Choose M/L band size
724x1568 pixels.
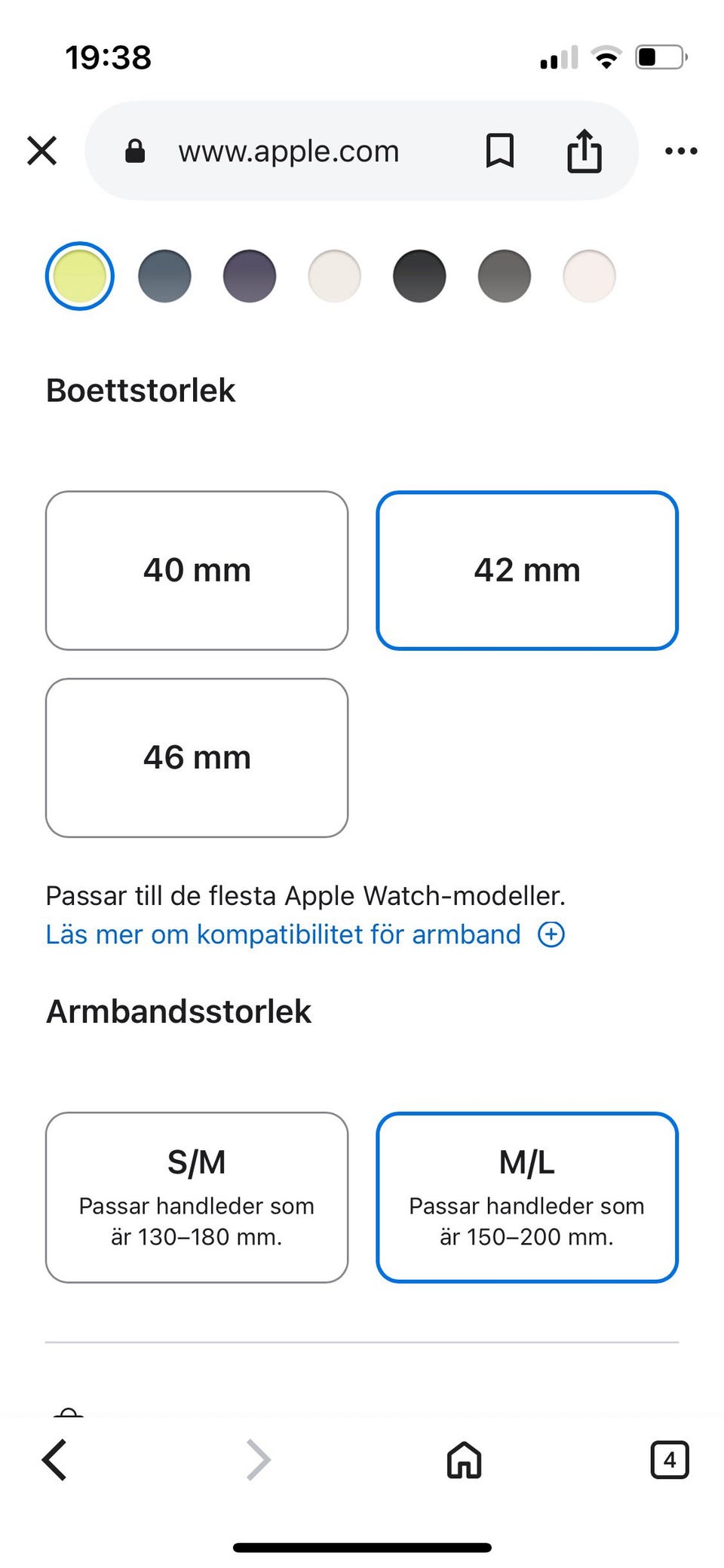click(x=527, y=1197)
